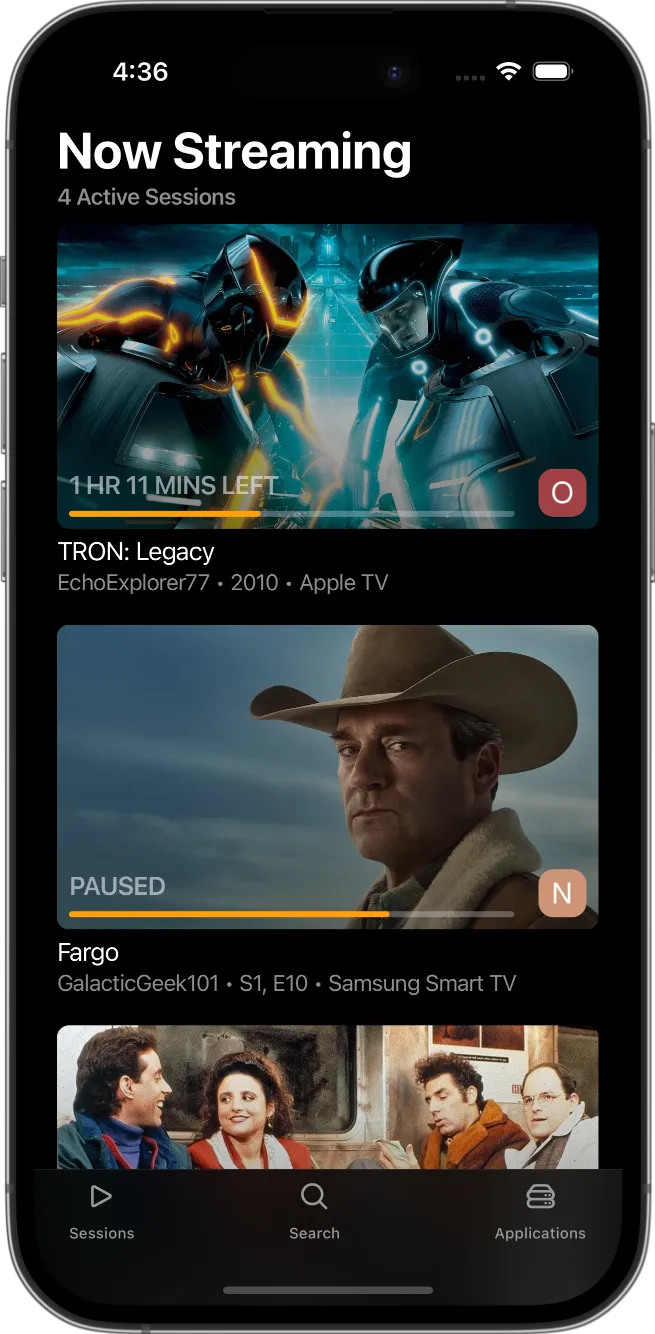Switch to the Sessions tab
Image resolution: width=655 pixels, height=1334 pixels.
pyautogui.click(x=101, y=1211)
